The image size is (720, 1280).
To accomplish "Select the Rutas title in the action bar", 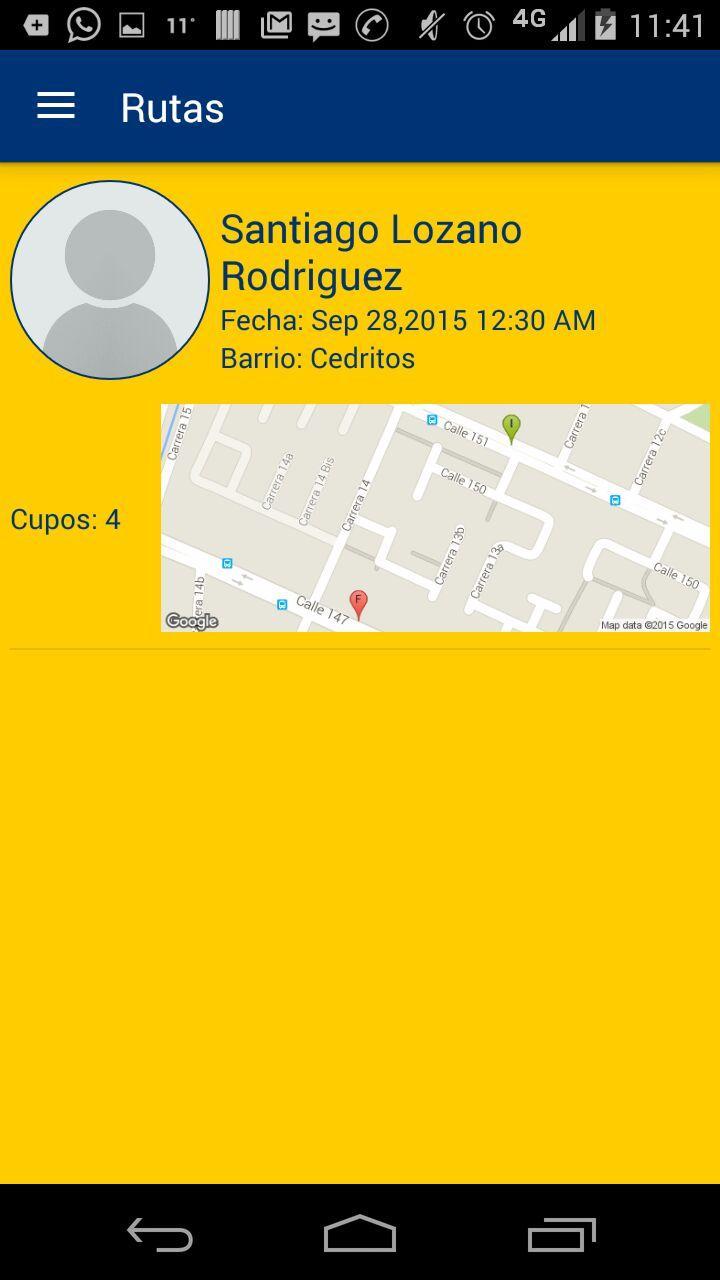I will 171,108.
